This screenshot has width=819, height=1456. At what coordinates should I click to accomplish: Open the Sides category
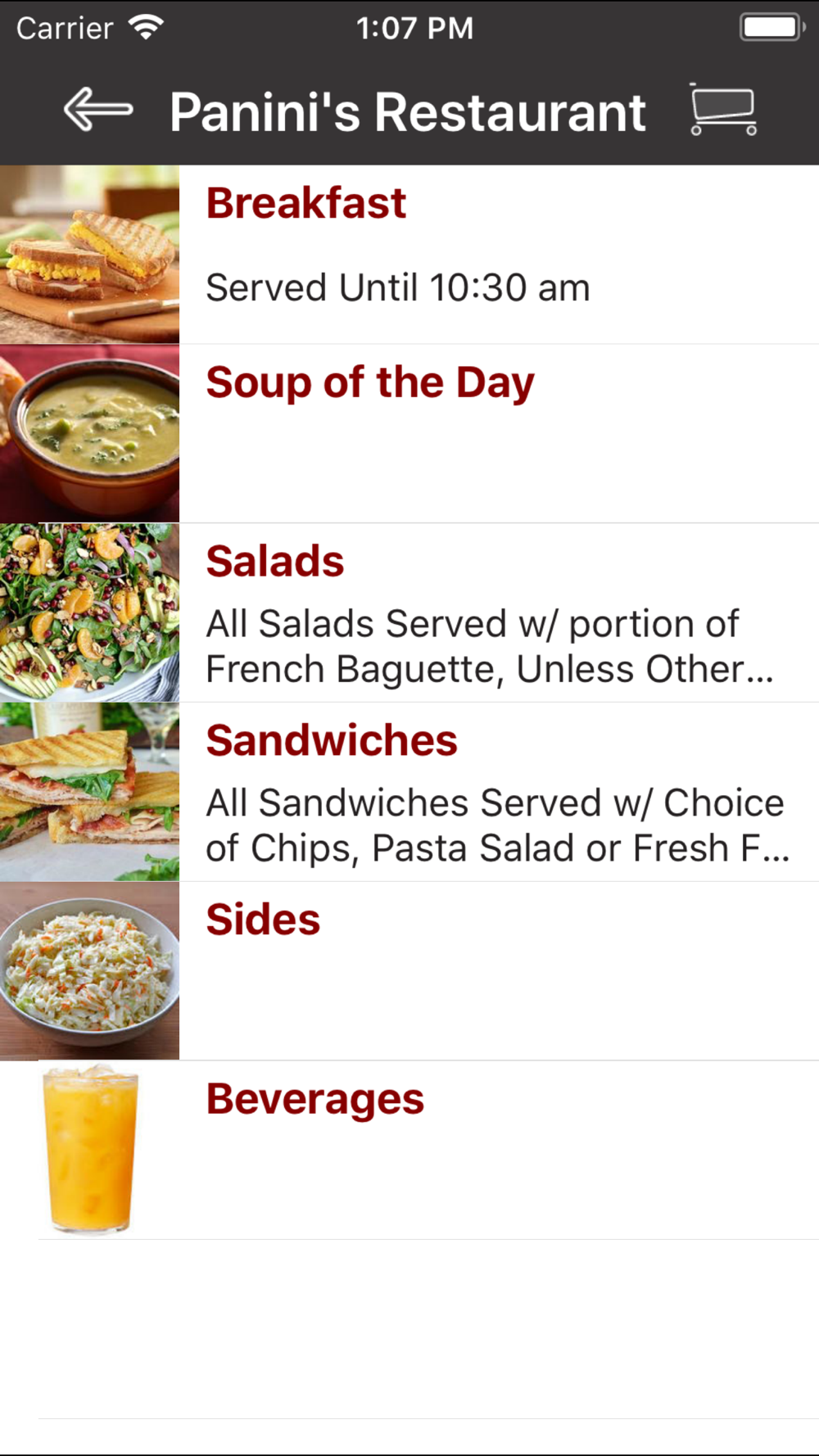(409, 970)
